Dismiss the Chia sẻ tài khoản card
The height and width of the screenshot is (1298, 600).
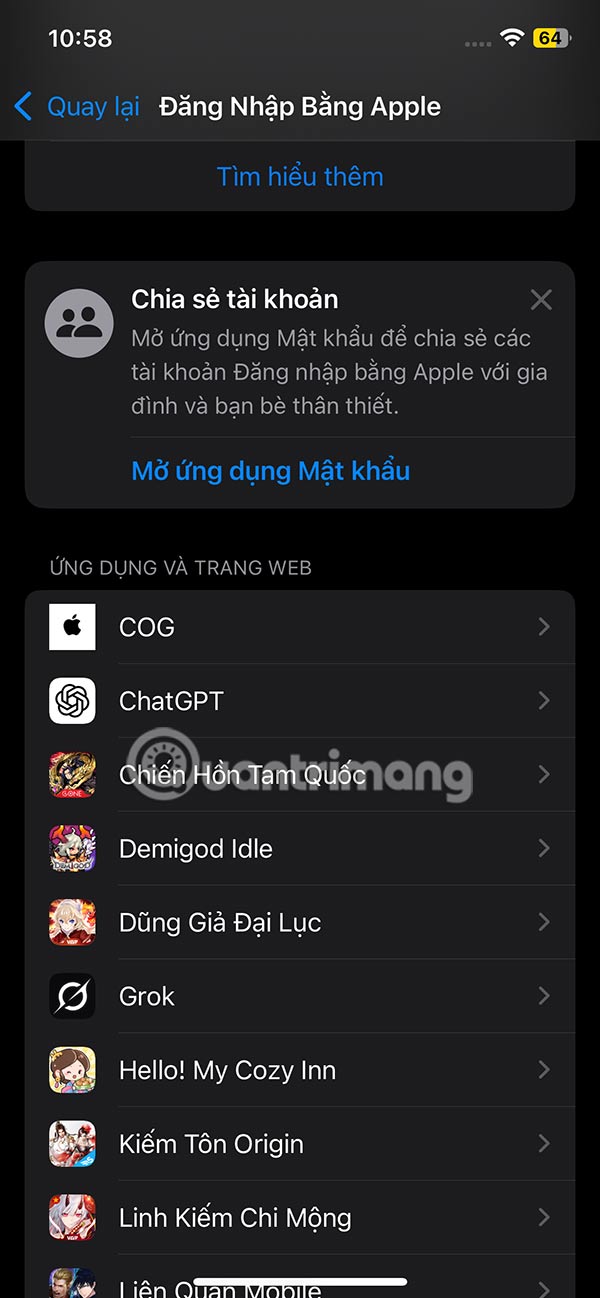coord(541,299)
